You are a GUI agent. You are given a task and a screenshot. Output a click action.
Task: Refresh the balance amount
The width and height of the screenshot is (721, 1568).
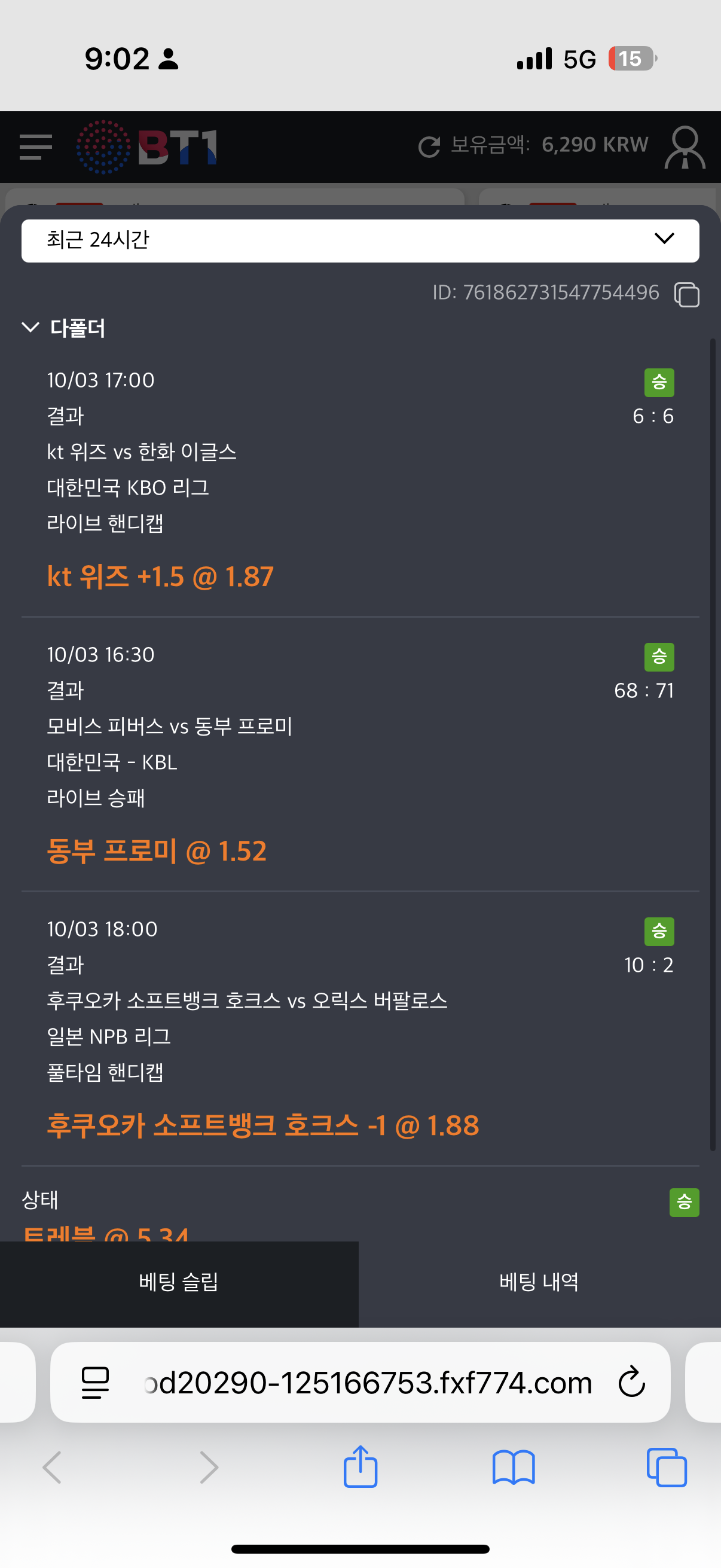(x=429, y=147)
